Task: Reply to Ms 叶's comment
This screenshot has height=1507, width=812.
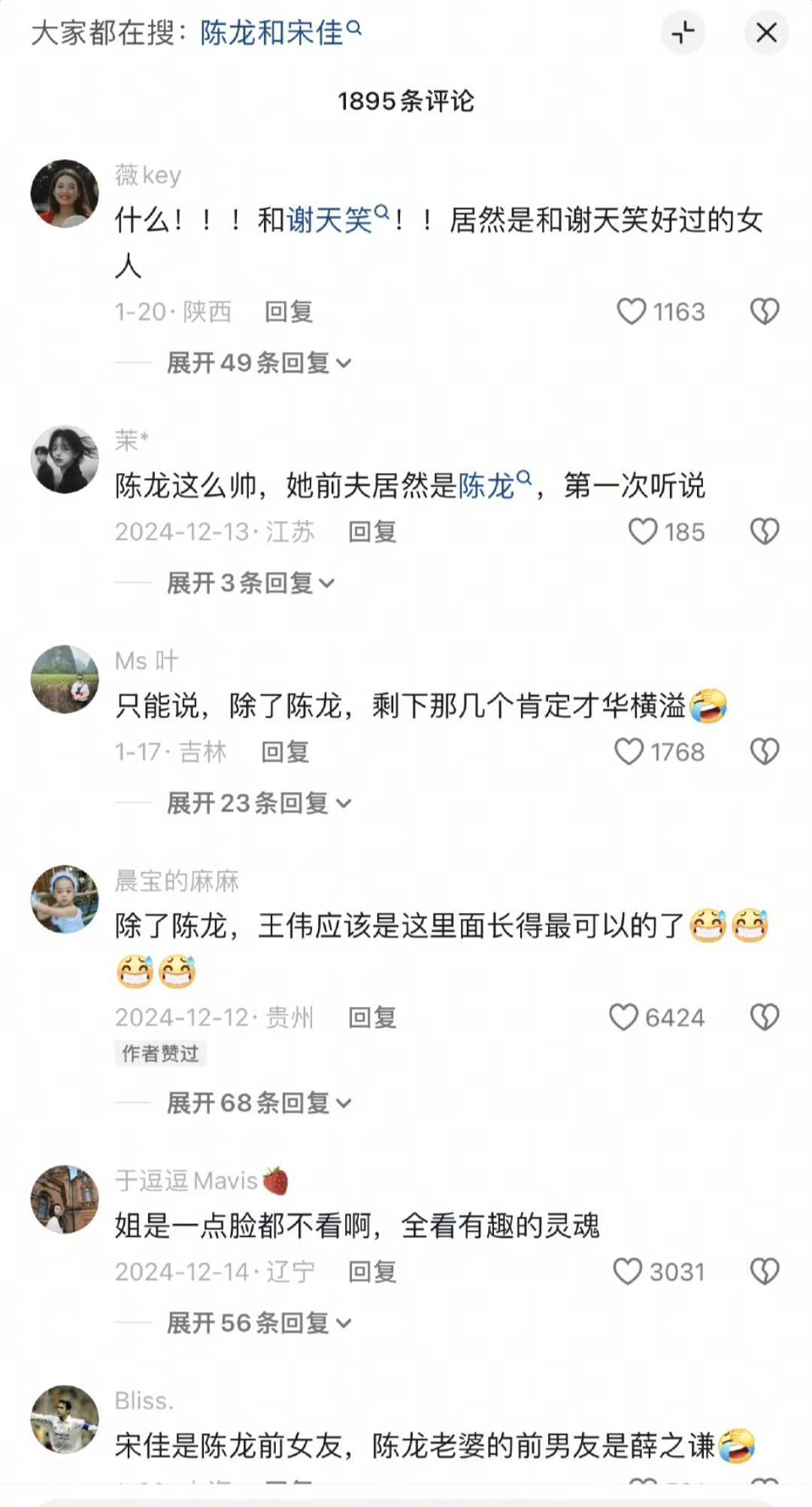Action: pos(285,751)
